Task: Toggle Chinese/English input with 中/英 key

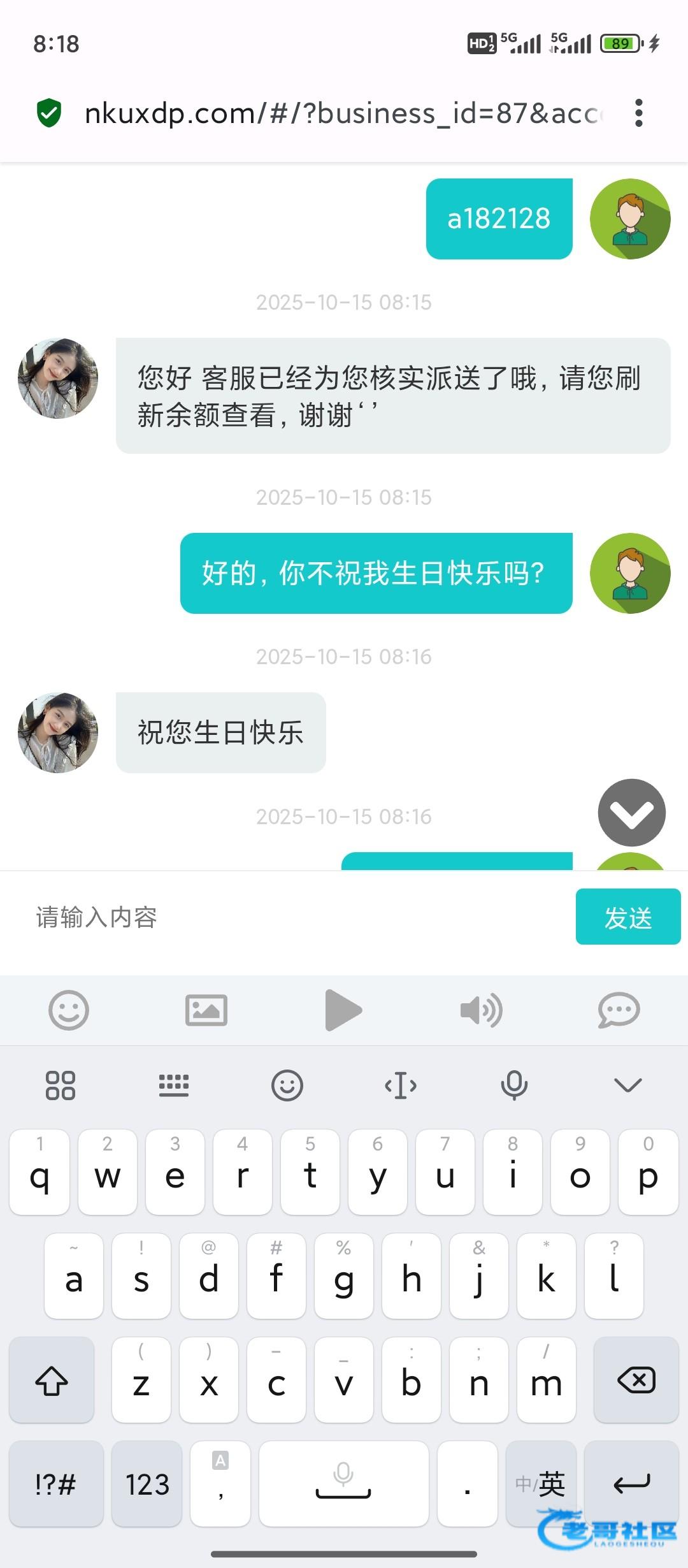Action: [541, 1484]
